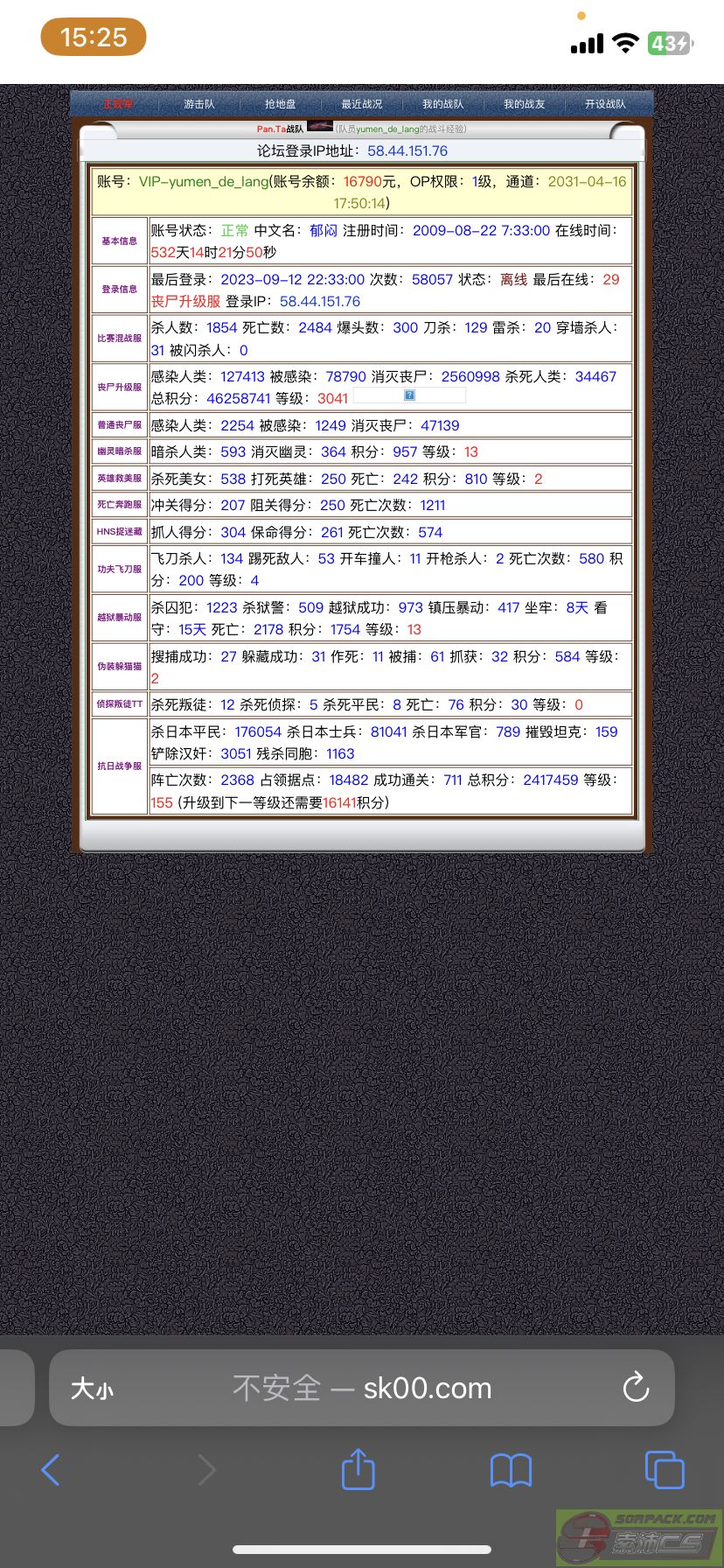Screen dimensions: 724x1568
Task: Open the 抢地盘 tab
Action: click(x=281, y=104)
